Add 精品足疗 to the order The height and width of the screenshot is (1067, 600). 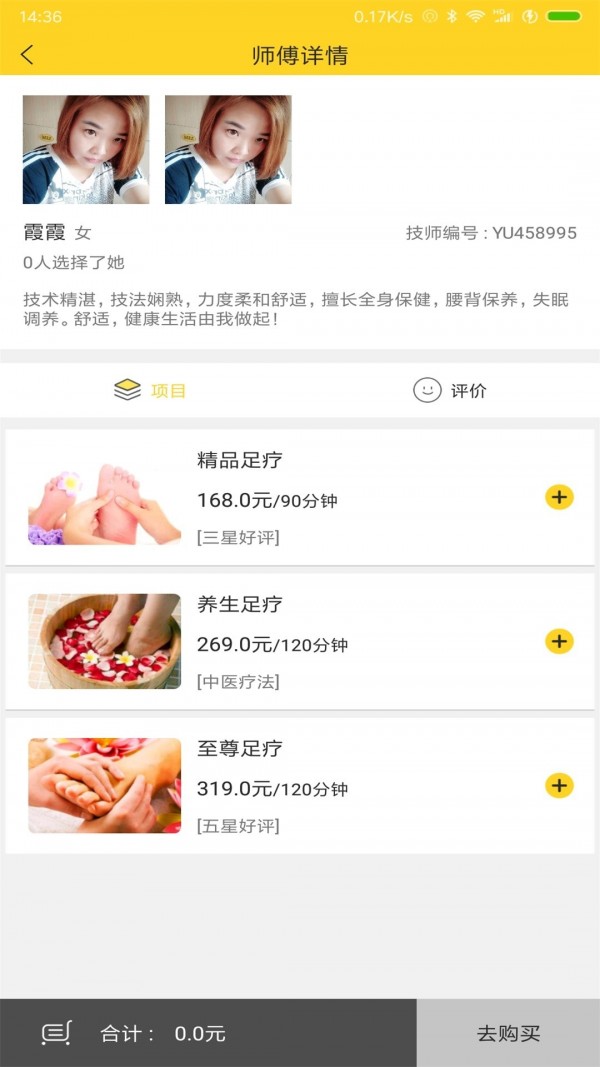click(x=559, y=497)
